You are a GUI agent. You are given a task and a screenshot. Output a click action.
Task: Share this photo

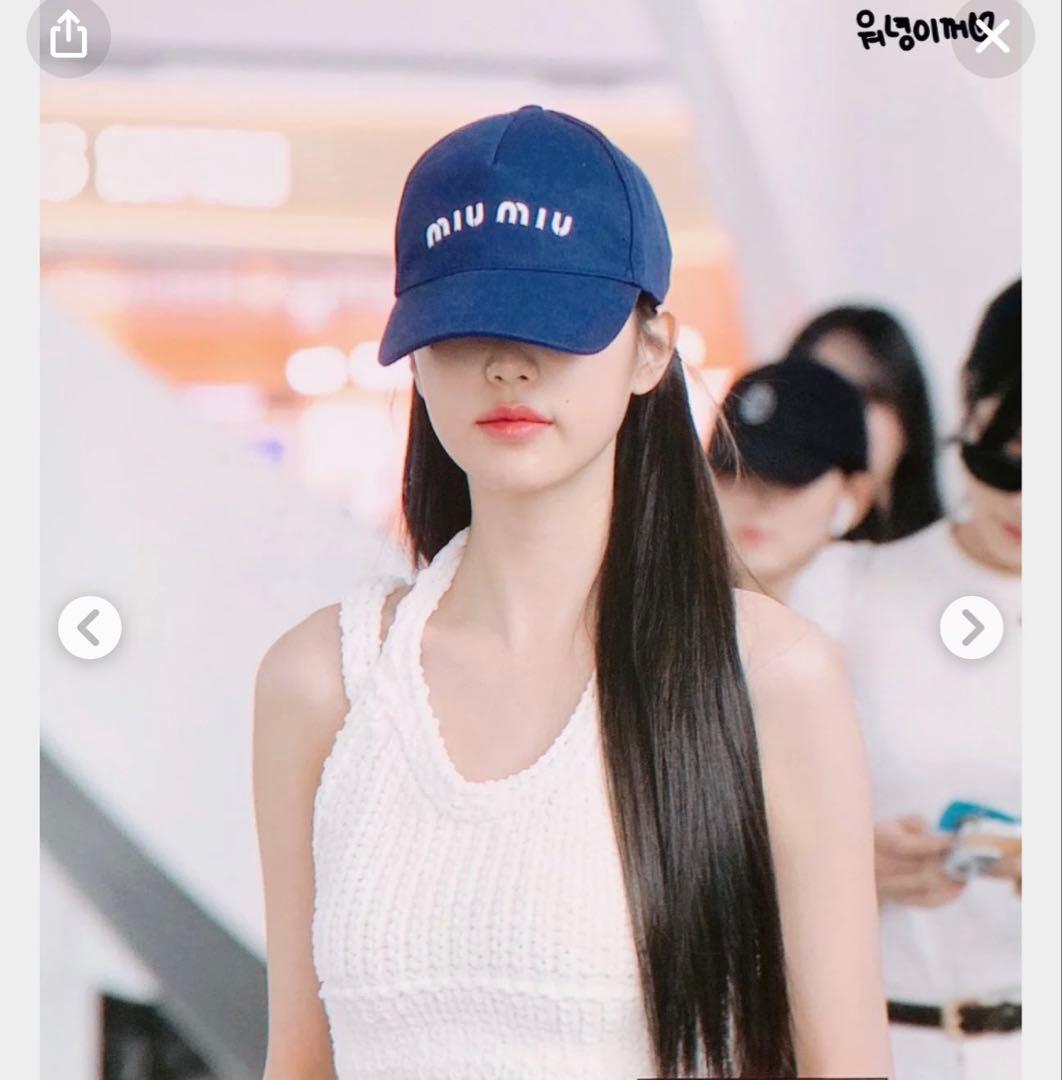pos(68,37)
